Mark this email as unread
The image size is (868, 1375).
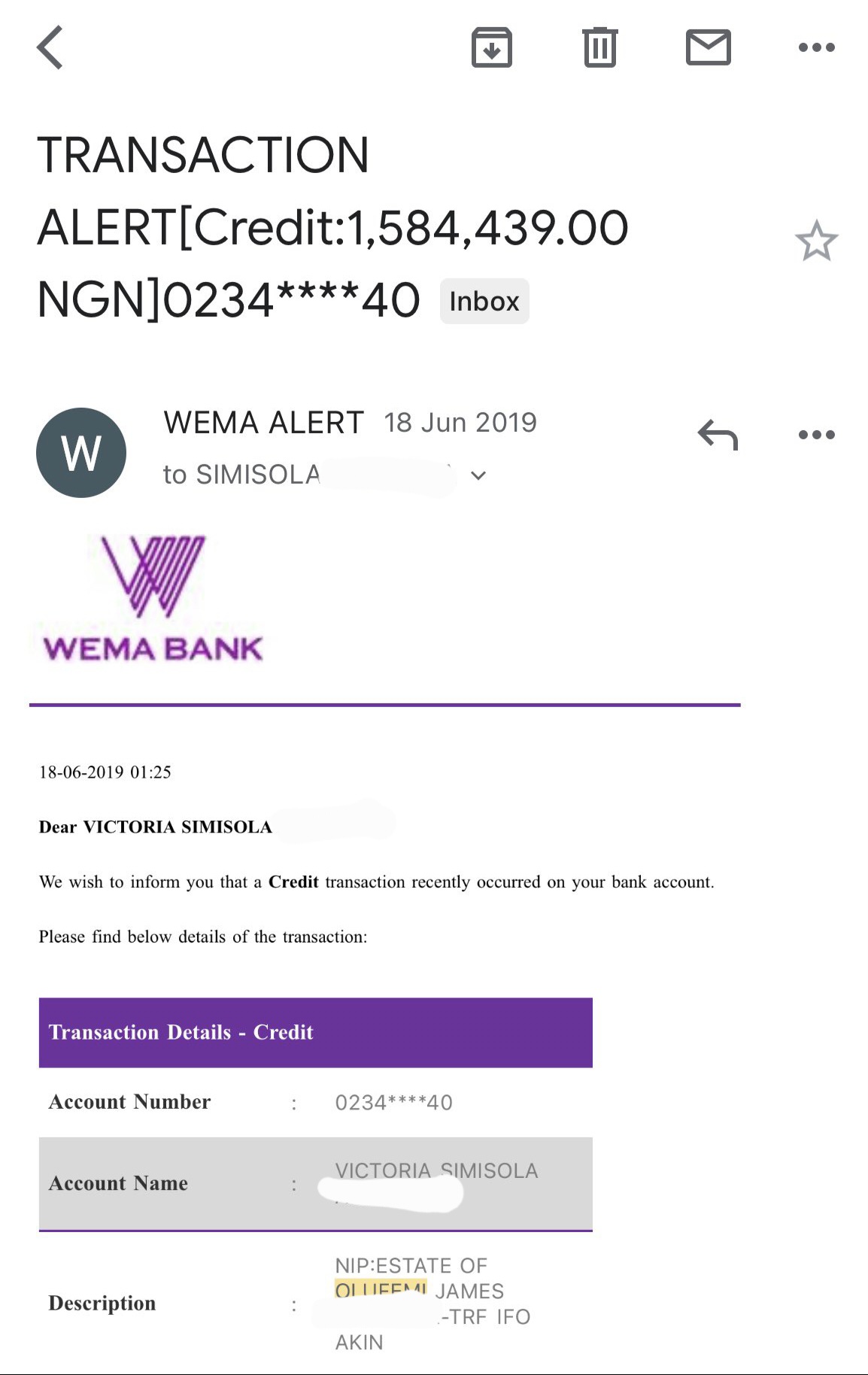[708, 47]
